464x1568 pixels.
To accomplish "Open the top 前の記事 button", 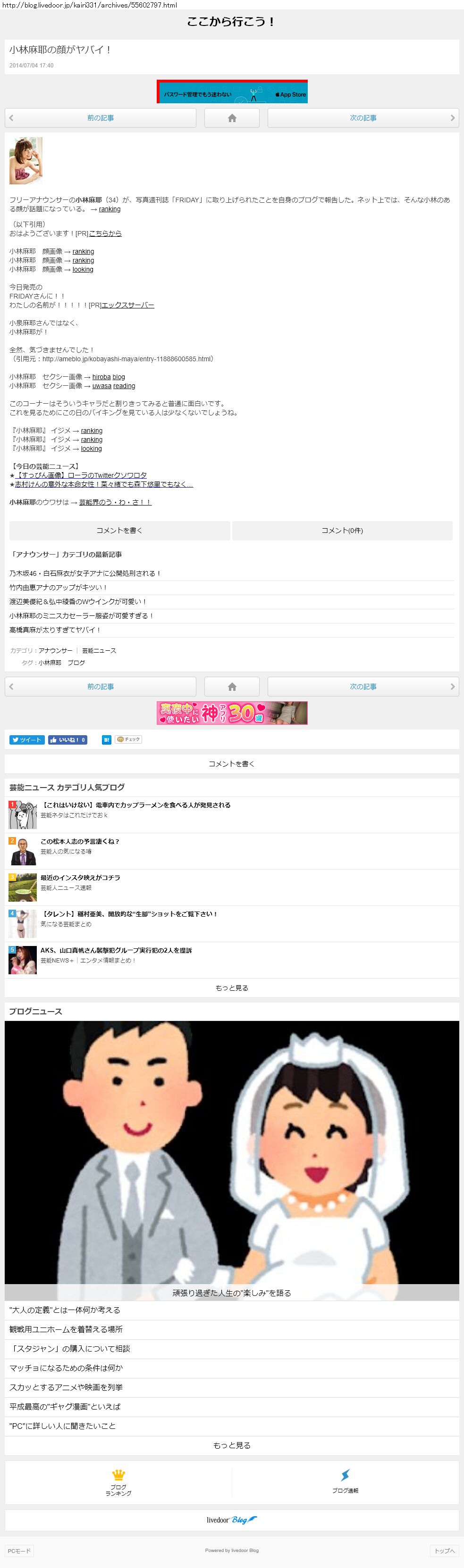I will point(101,118).
